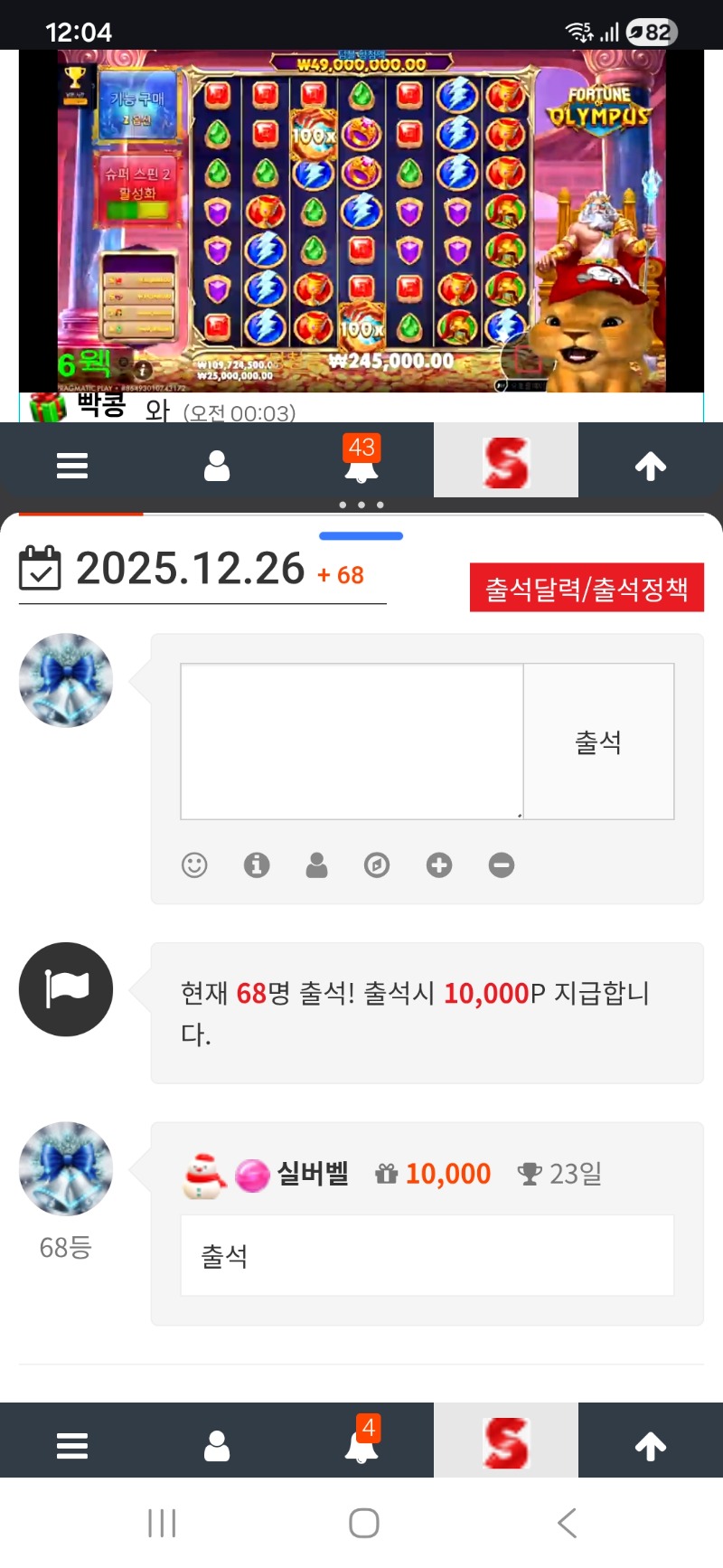
Task: Open 실버벨 user profile
Action: click(312, 1174)
